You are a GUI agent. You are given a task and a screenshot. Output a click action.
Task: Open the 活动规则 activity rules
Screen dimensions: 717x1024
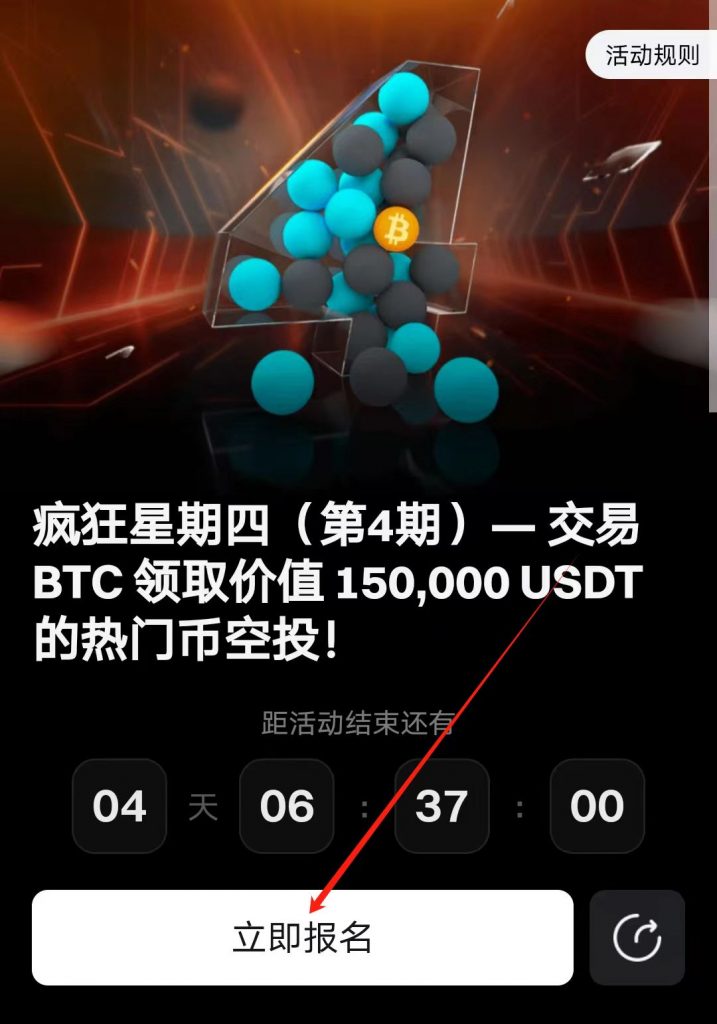[652, 55]
